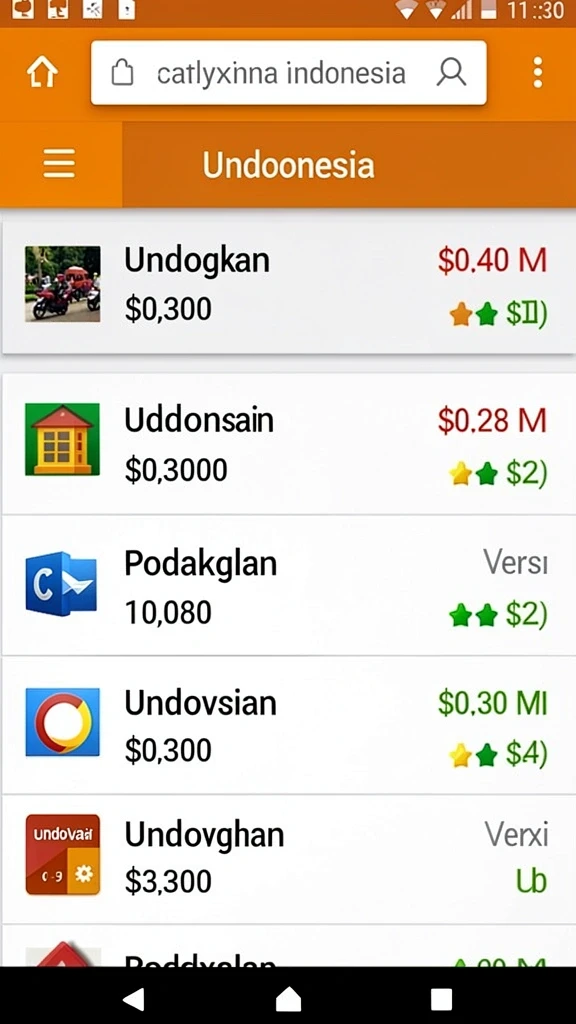Open the three-dot overflow menu
This screenshot has width=576, height=1024.
click(x=537, y=72)
